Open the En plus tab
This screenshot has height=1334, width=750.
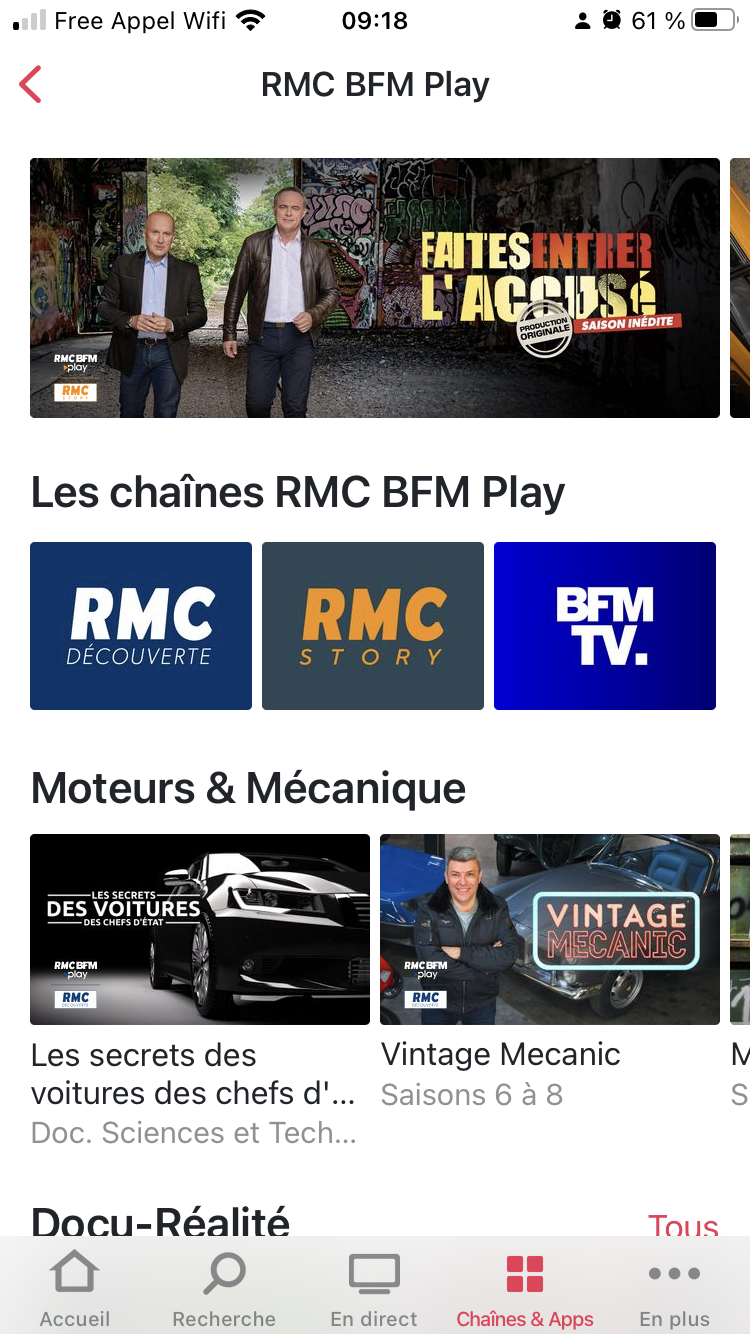[675, 1290]
